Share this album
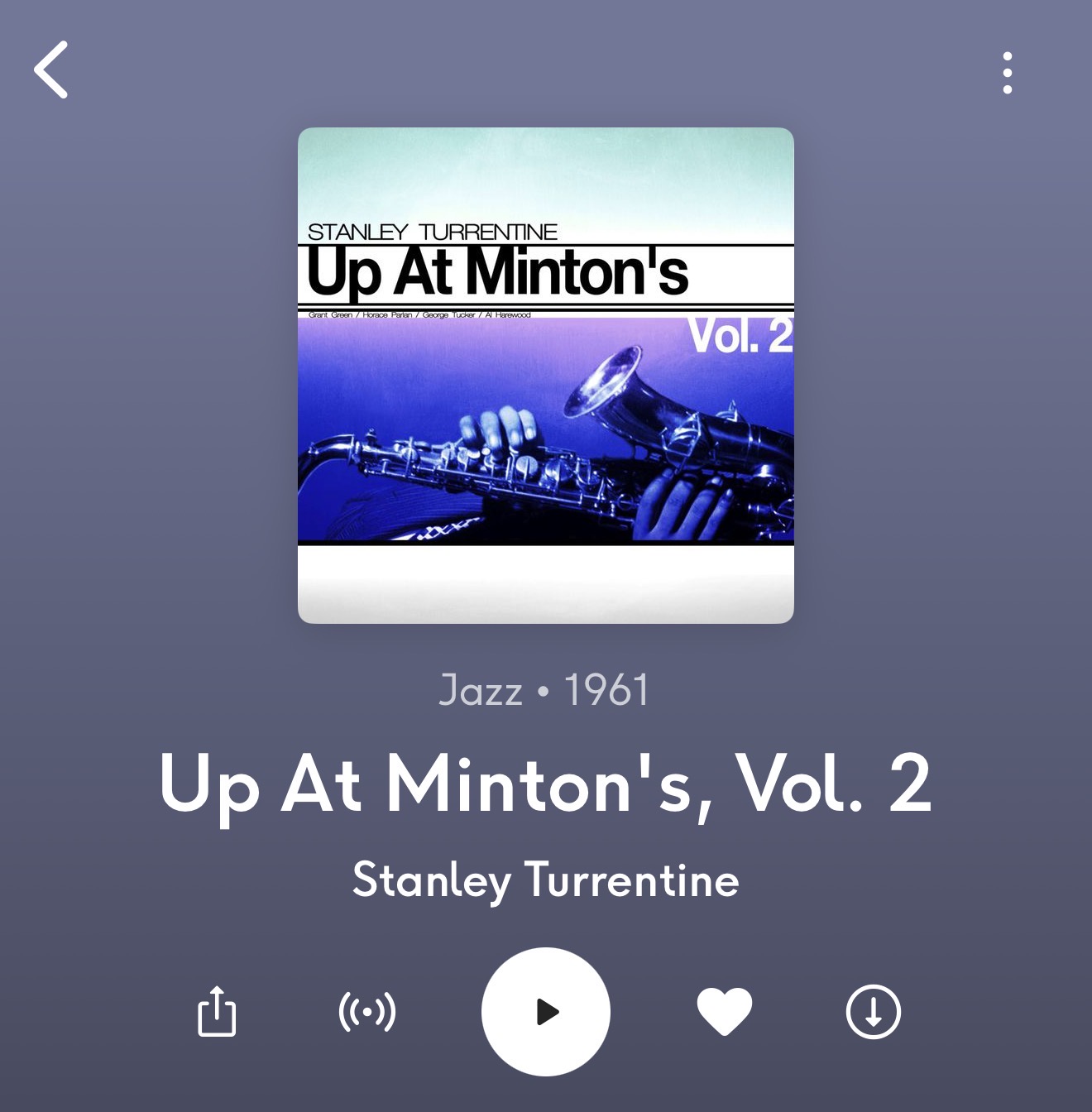 (x=217, y=1011)
